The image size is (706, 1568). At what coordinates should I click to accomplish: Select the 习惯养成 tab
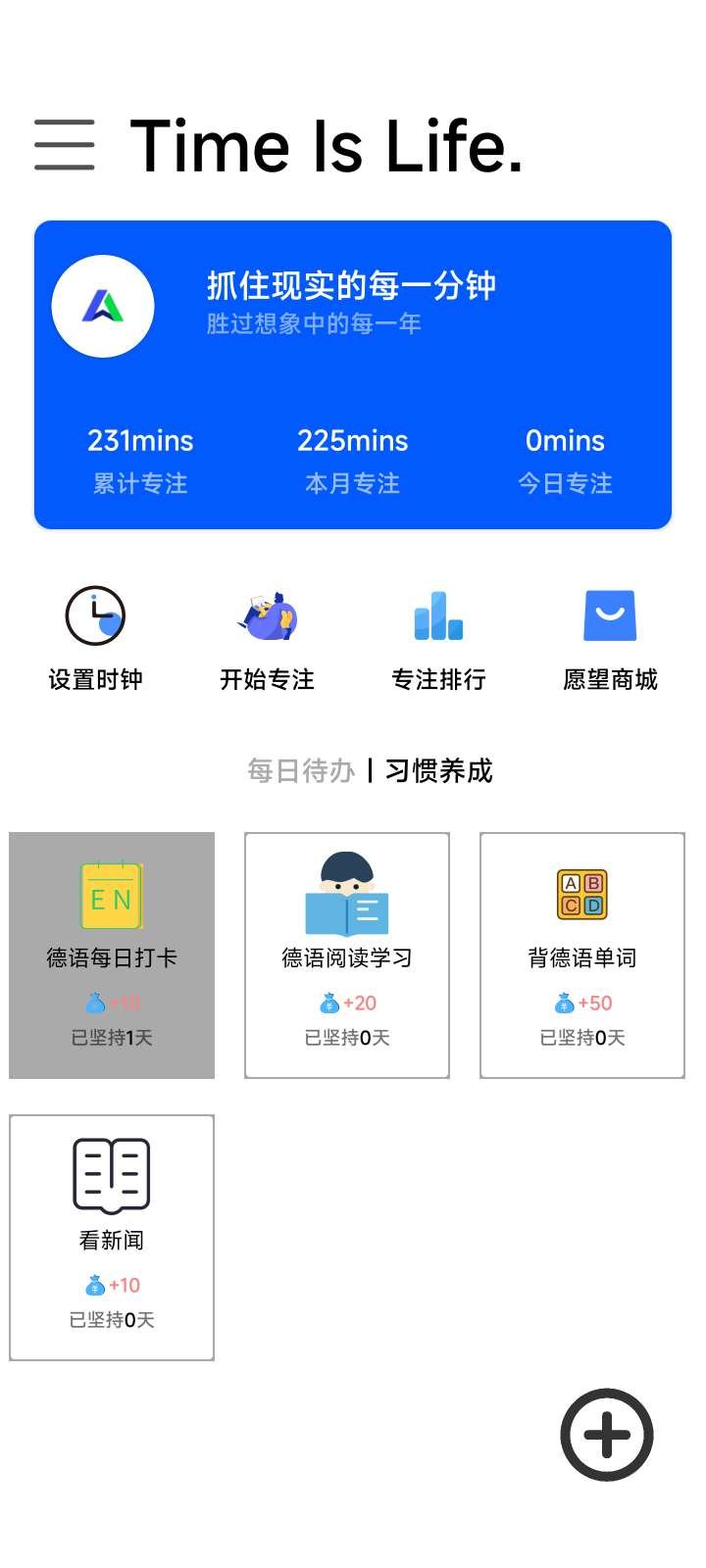438,771
